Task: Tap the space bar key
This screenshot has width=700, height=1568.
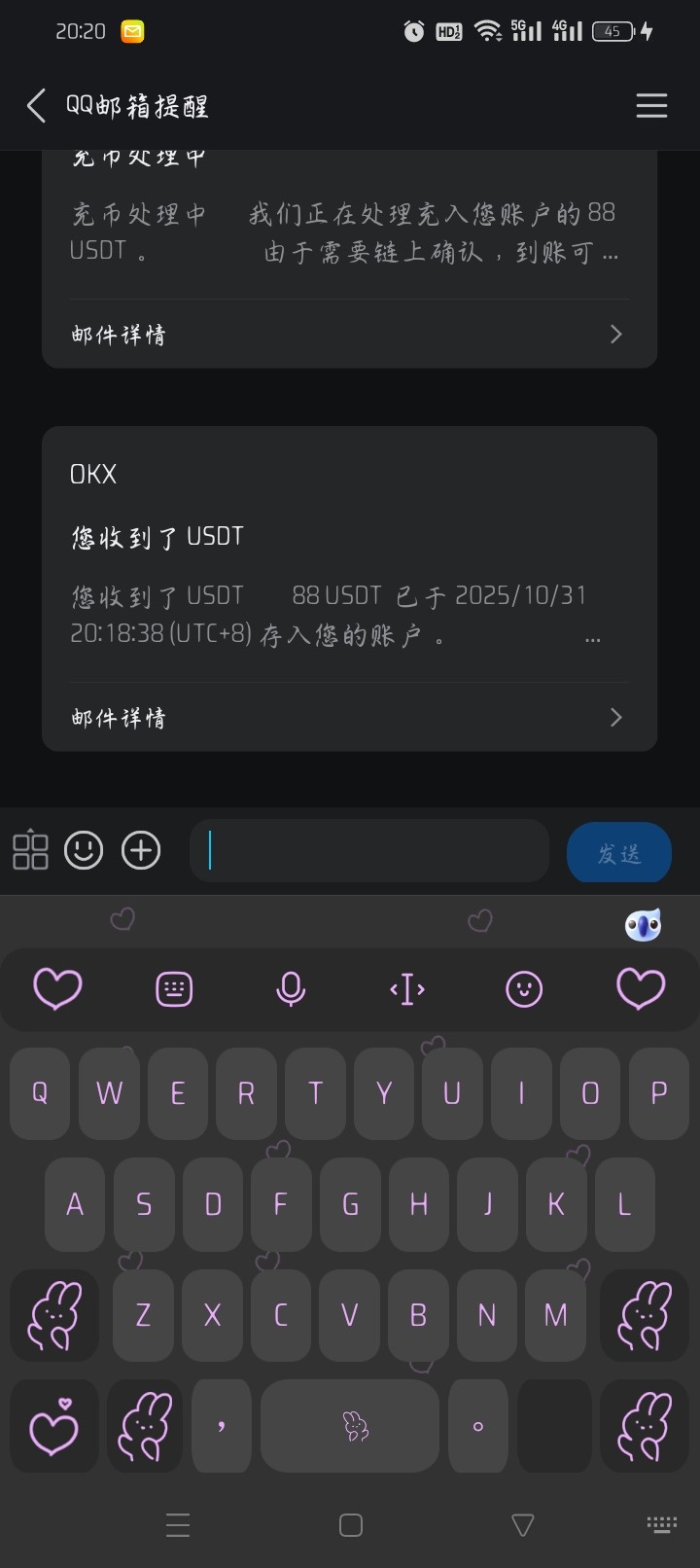Action: click(x=350, y=1426)
